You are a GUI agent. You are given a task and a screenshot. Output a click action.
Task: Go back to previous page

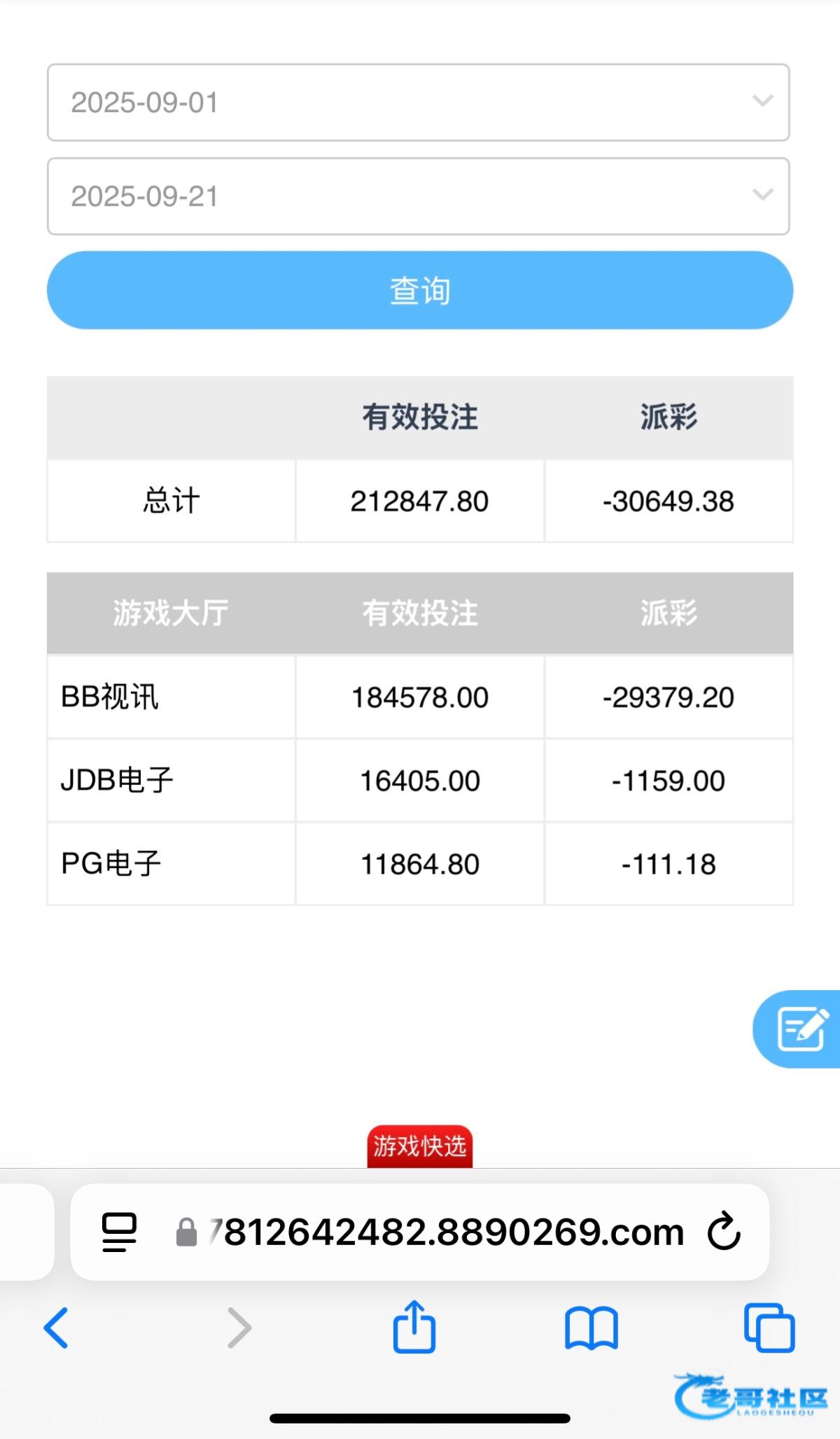coord(56,1328)
